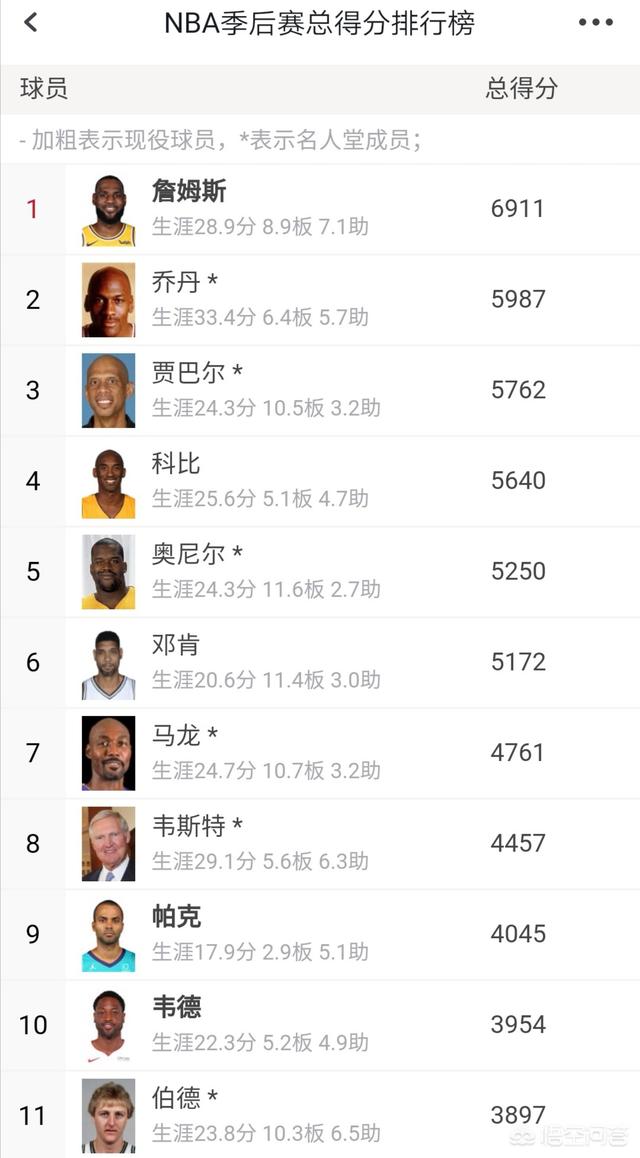Open 詹姆斯 player row
Viewport: 640px width, 1158px height.
320,210
